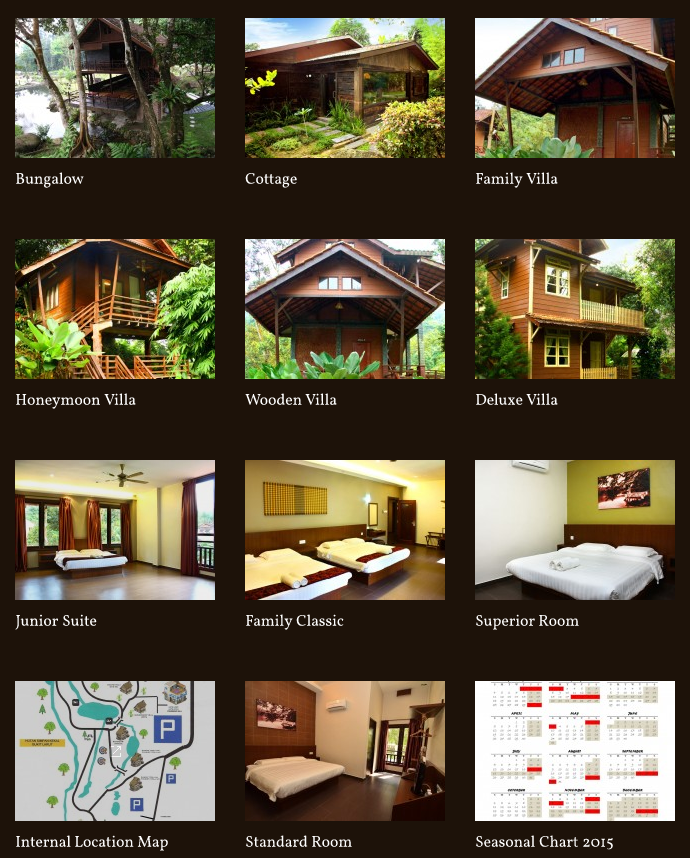The width and height of the screenshot is (690, 858).
Task: Select the Honeymoon Villa photo
Action: [115, 309]
